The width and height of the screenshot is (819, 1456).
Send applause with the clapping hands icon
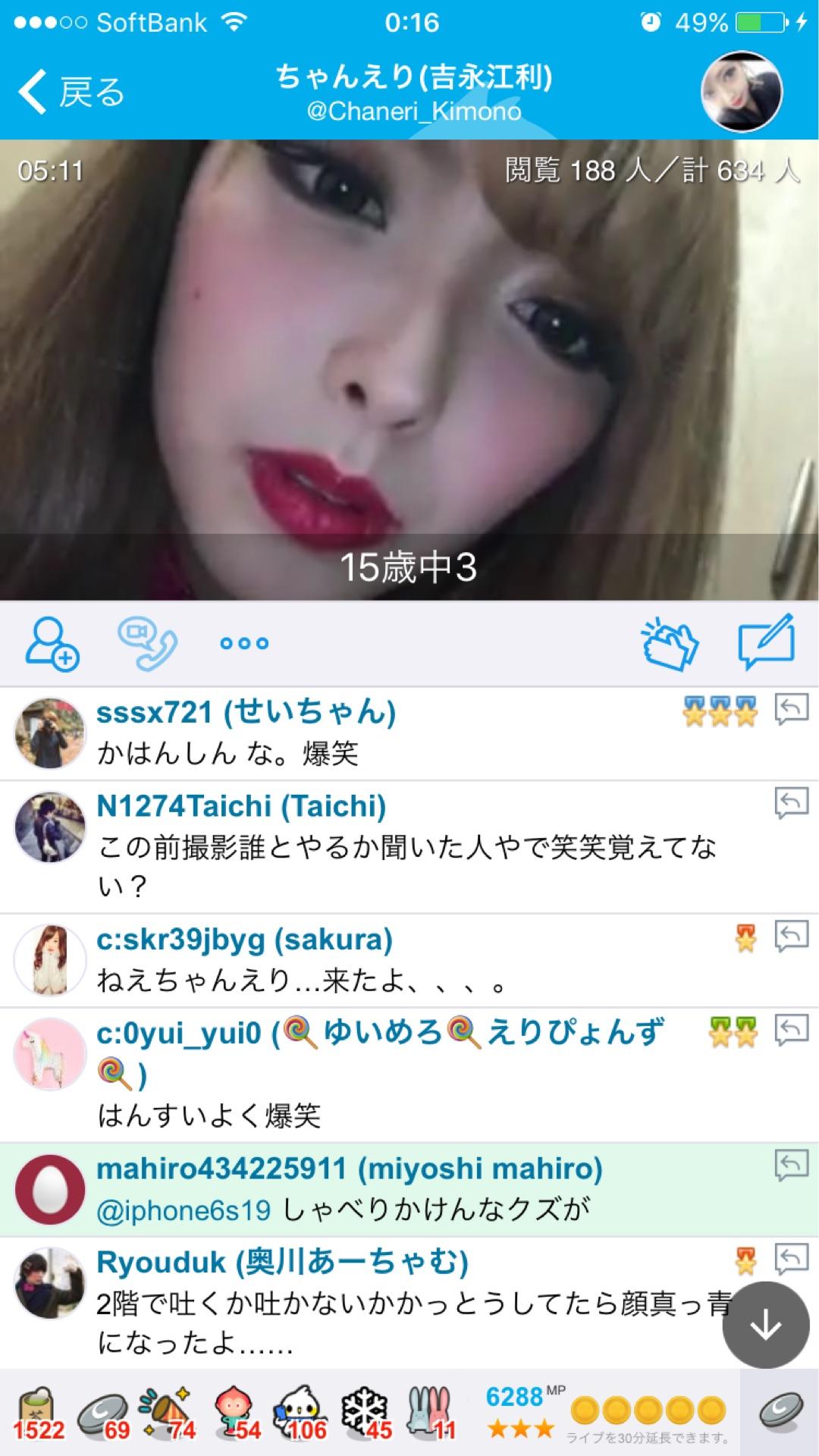click(670, 645)
